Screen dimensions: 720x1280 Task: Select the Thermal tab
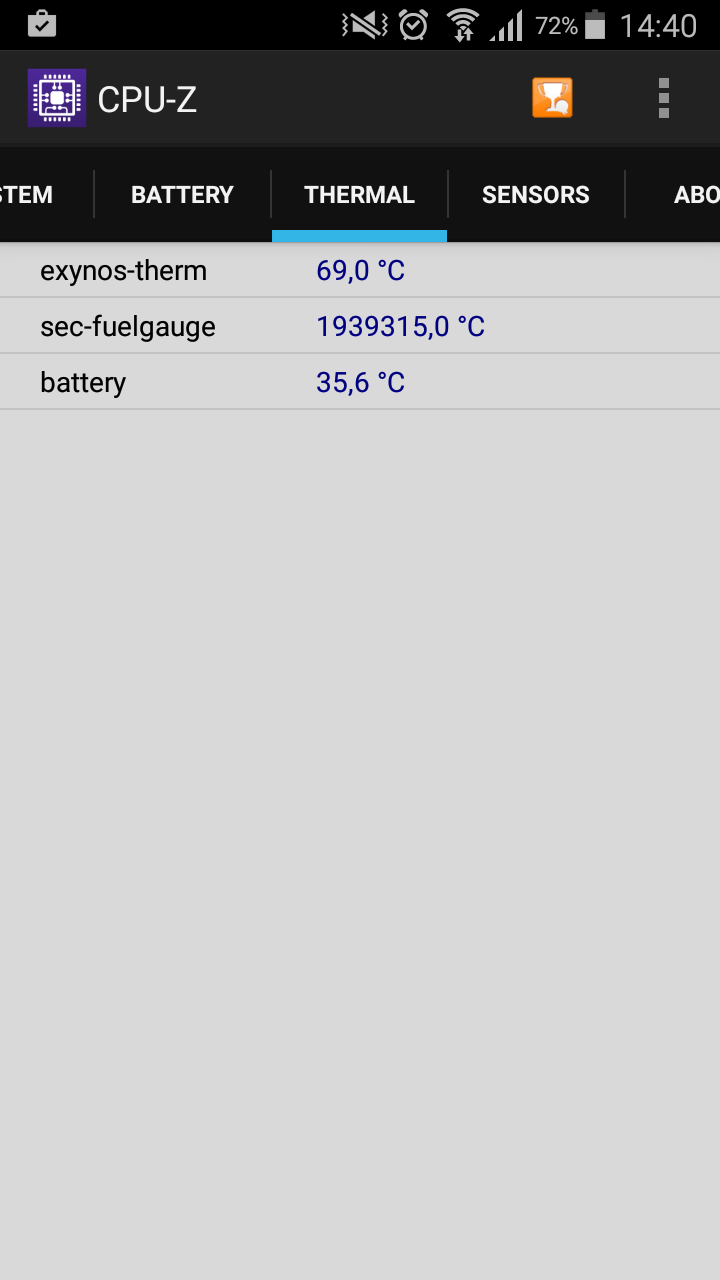(x=359, y=194)
